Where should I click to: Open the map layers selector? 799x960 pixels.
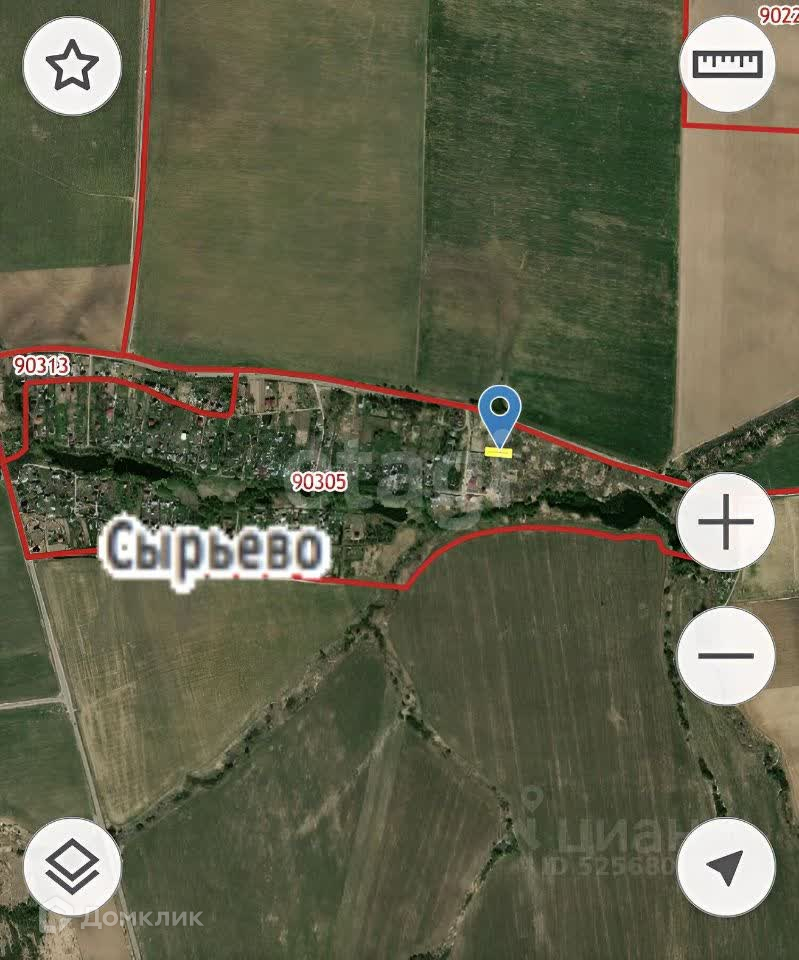click(72, 866)
